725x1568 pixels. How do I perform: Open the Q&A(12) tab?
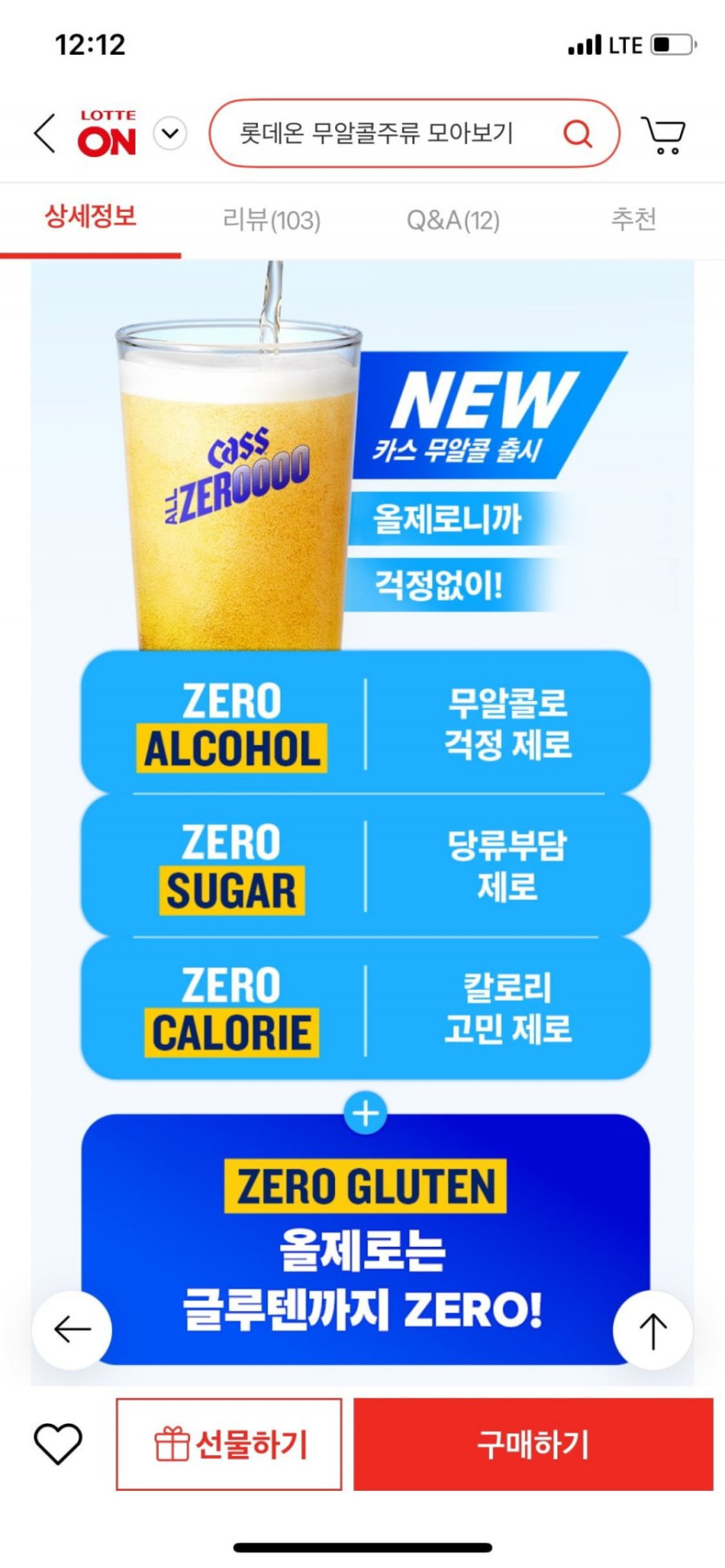[453, 220]
